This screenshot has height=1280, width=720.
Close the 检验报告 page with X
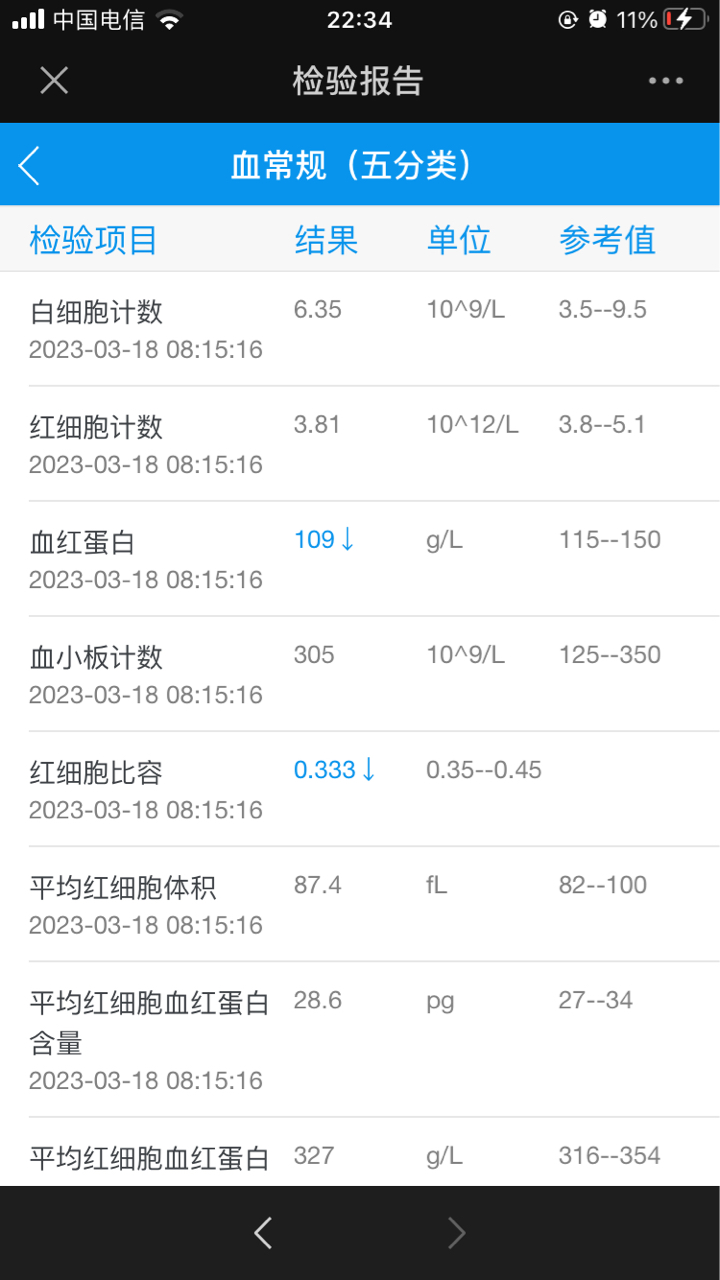point(54,81)
